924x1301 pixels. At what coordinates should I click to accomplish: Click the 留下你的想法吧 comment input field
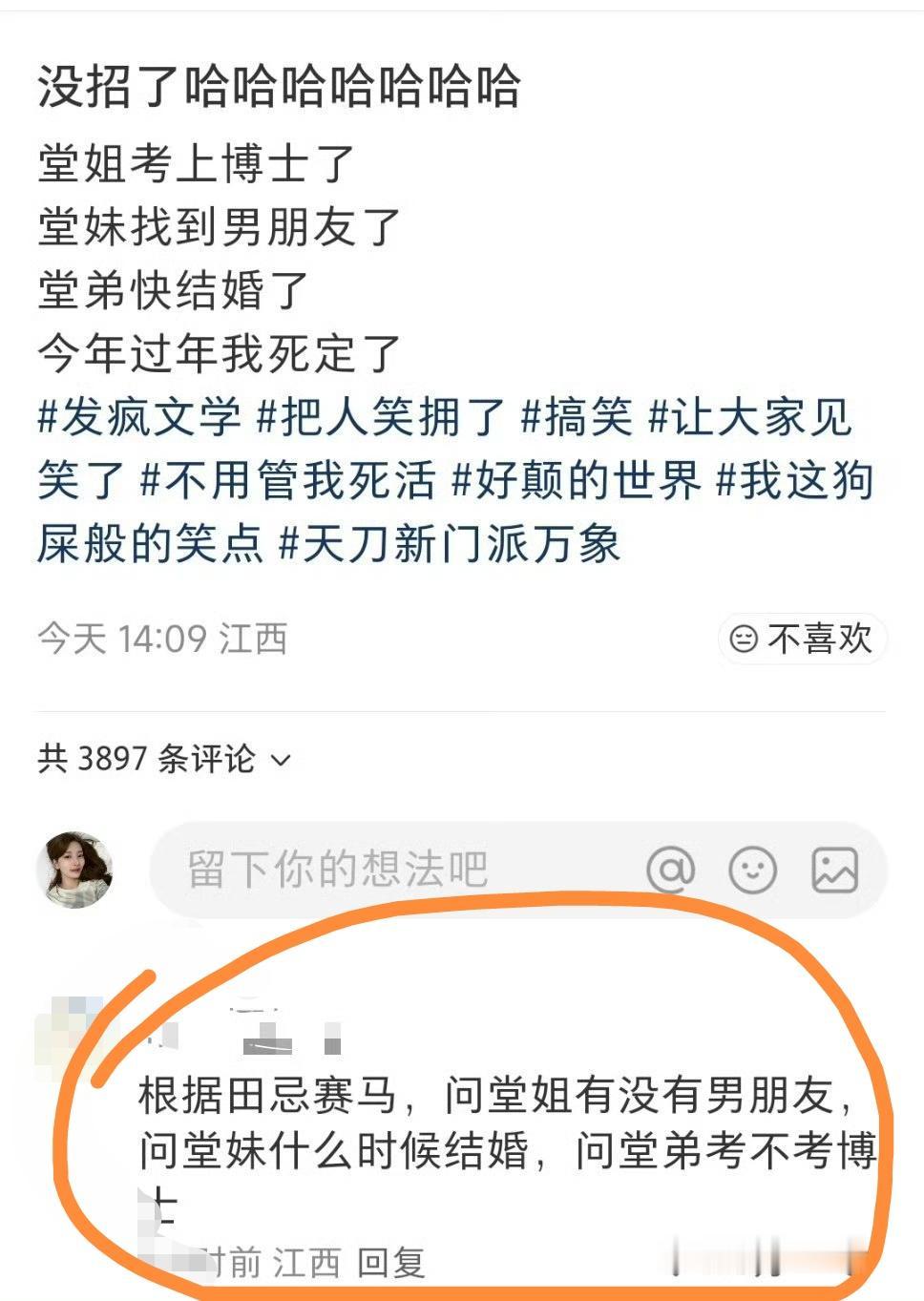tap(334, 868)
